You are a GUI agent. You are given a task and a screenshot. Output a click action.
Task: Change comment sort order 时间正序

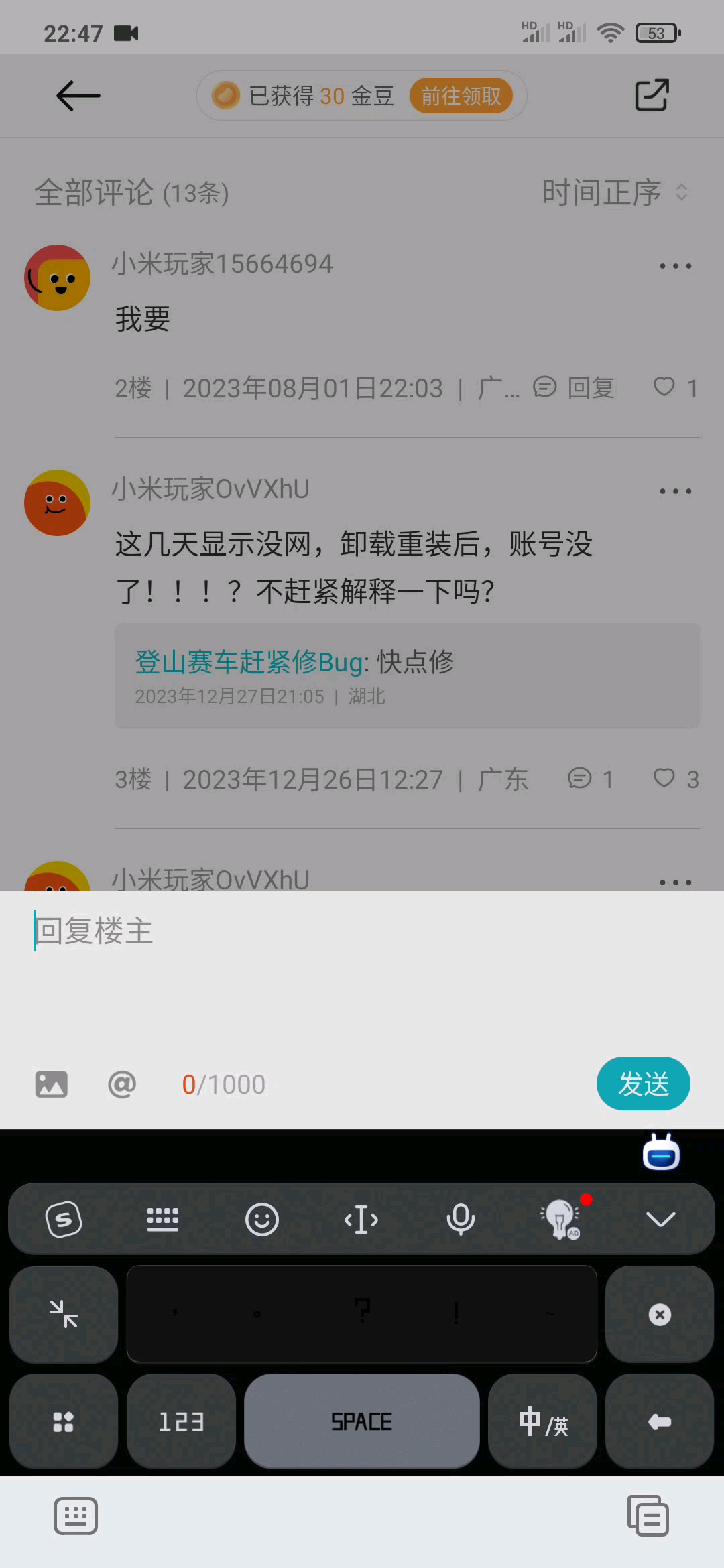click(614, 193)
